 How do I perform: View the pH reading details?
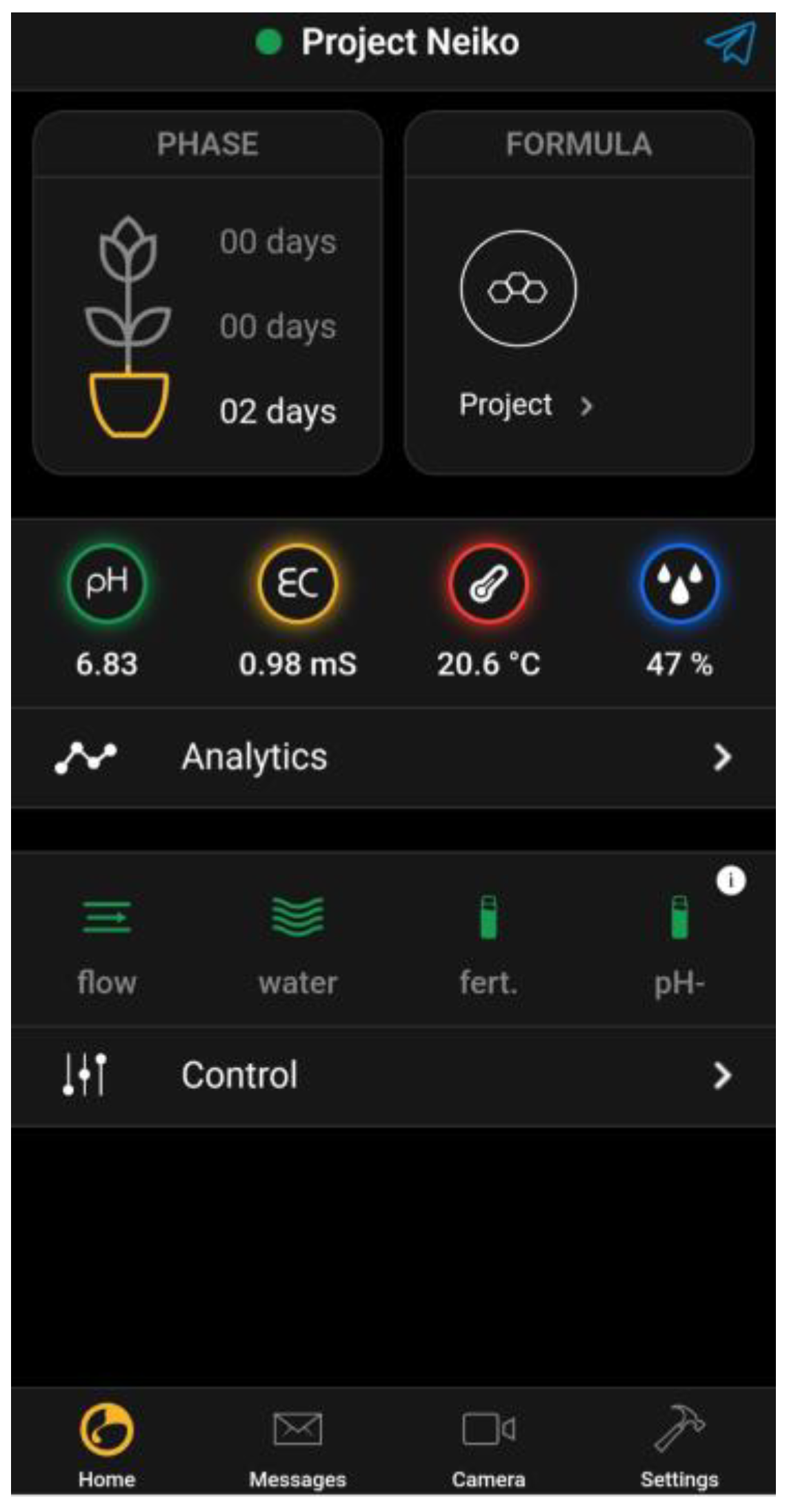[x=107, y=584]
